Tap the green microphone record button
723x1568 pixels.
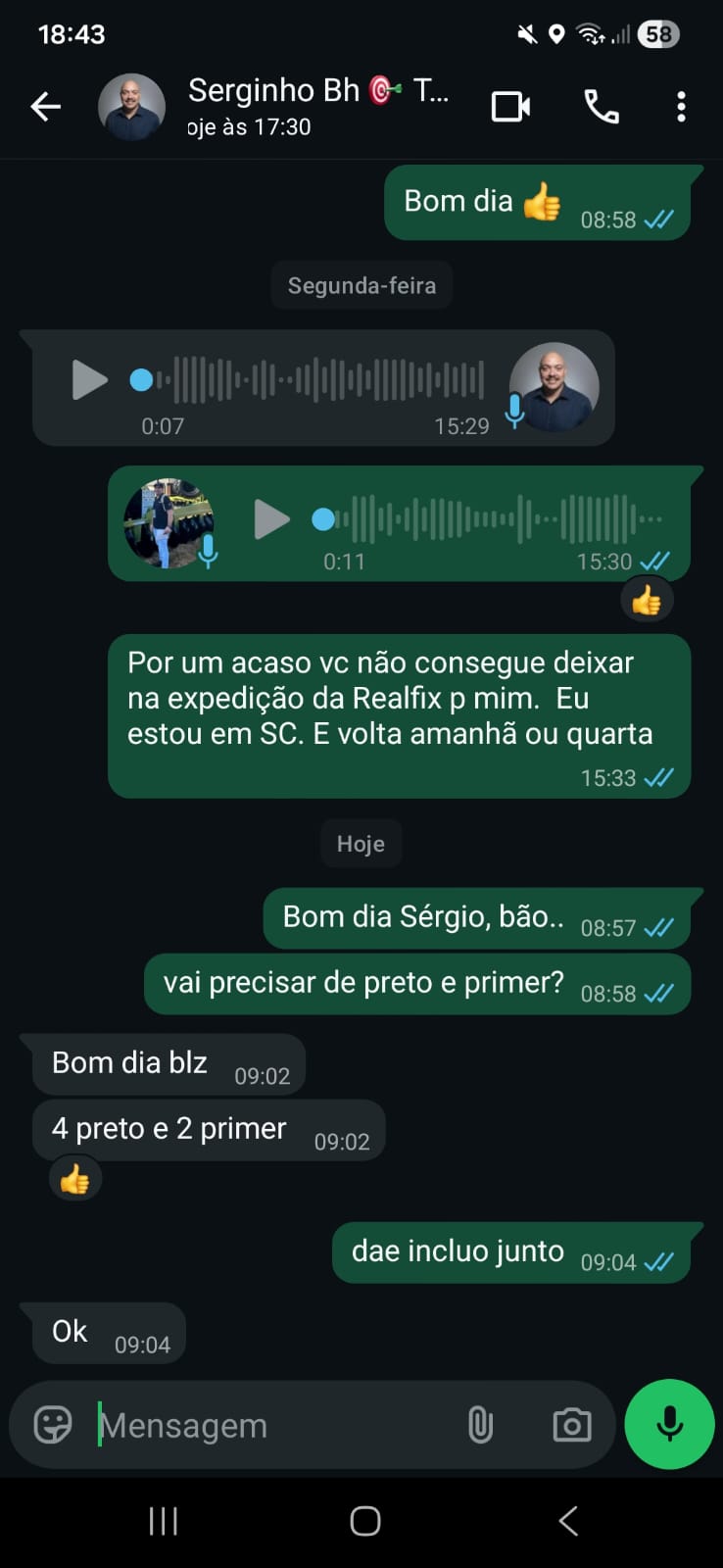[669, 1424]
